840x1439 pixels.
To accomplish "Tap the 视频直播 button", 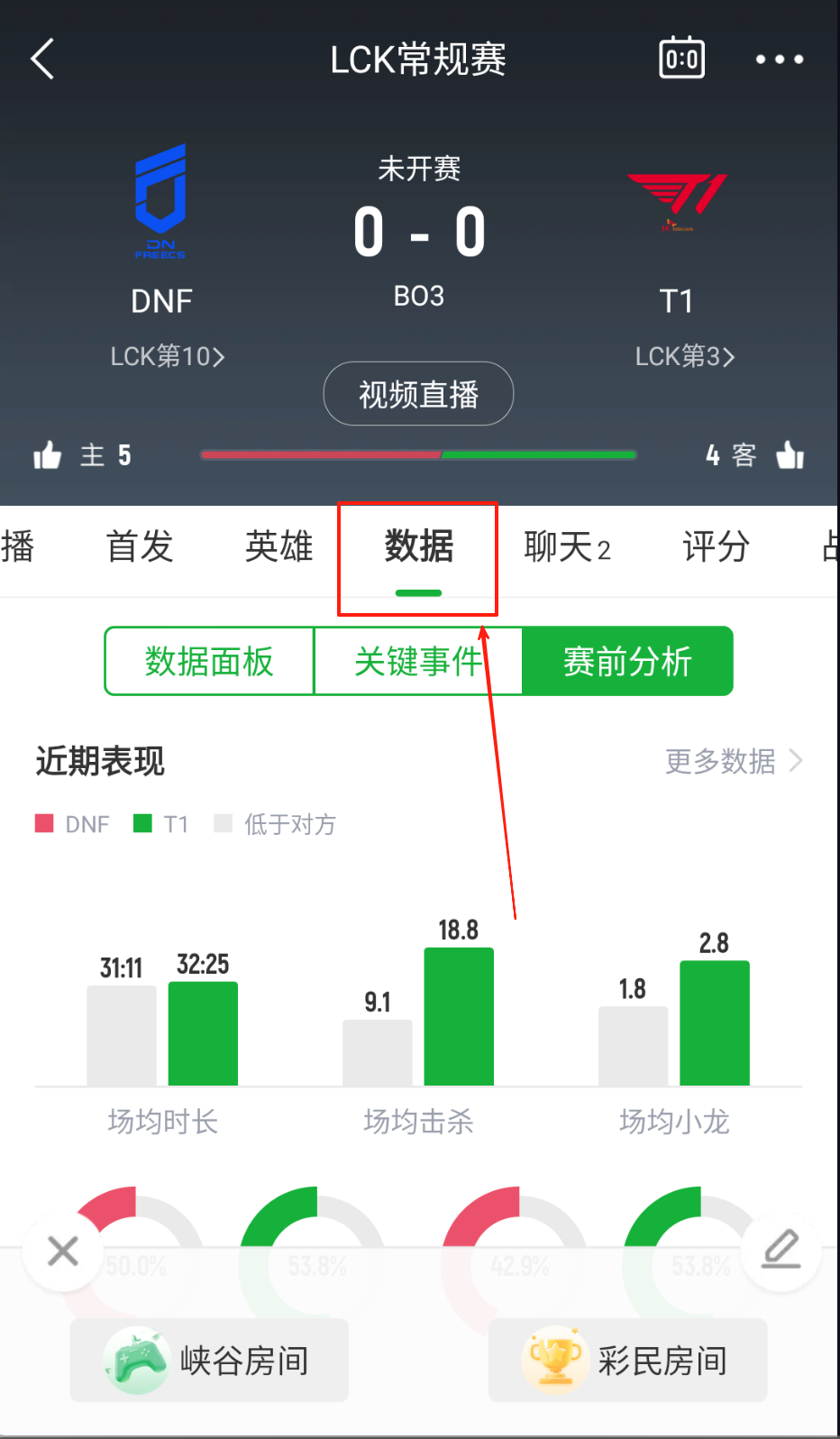I will (x=418, y=394).
